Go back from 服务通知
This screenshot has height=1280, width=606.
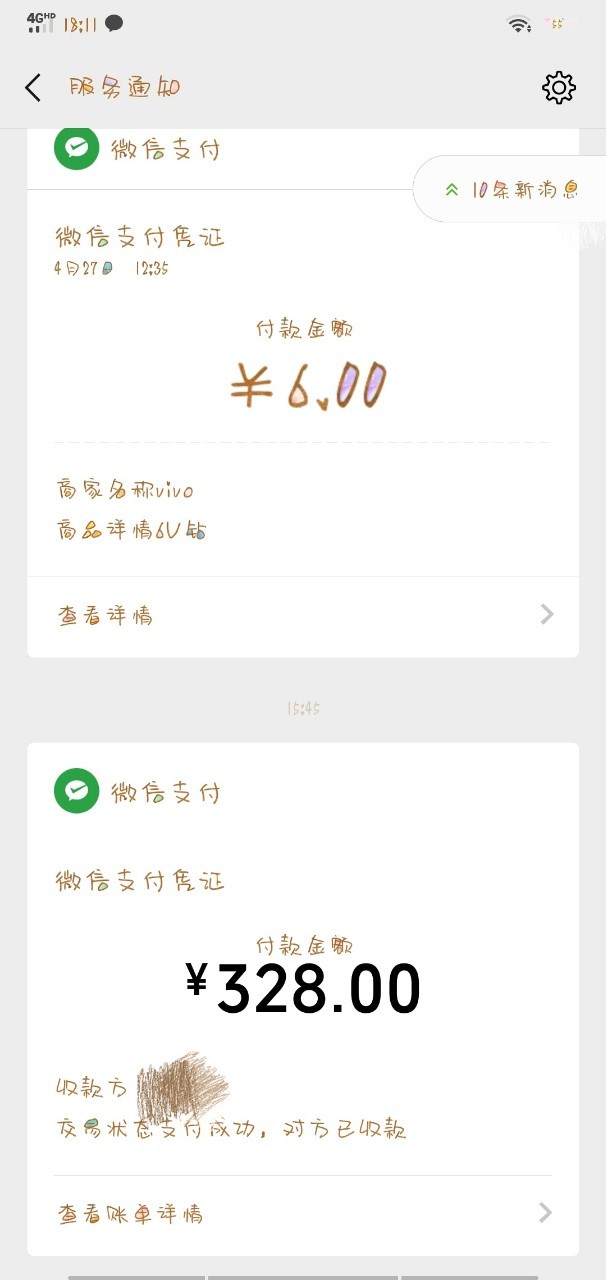[33, 88]
